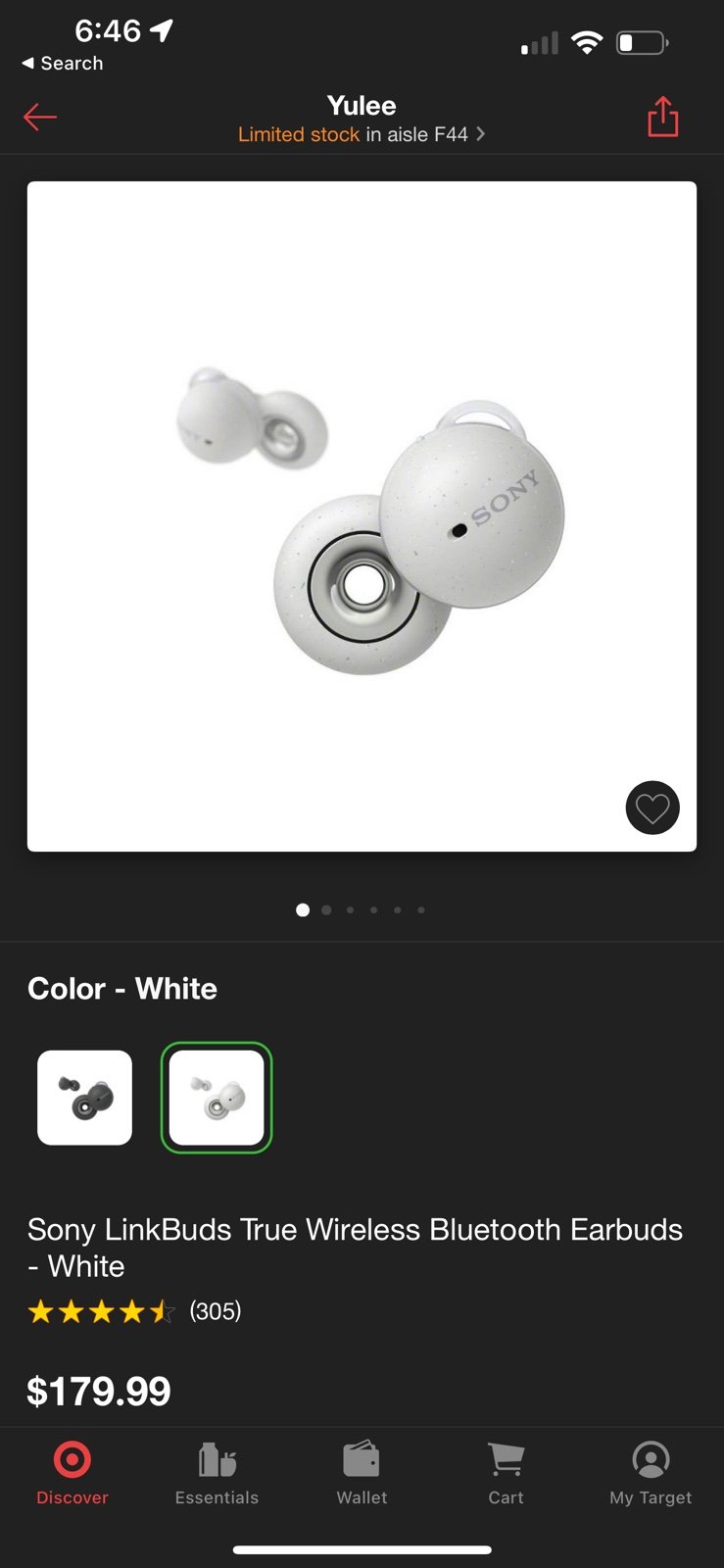Open the Cart tab
The width and height of the screenshot is (724, 1568).
coord(507,1473)
